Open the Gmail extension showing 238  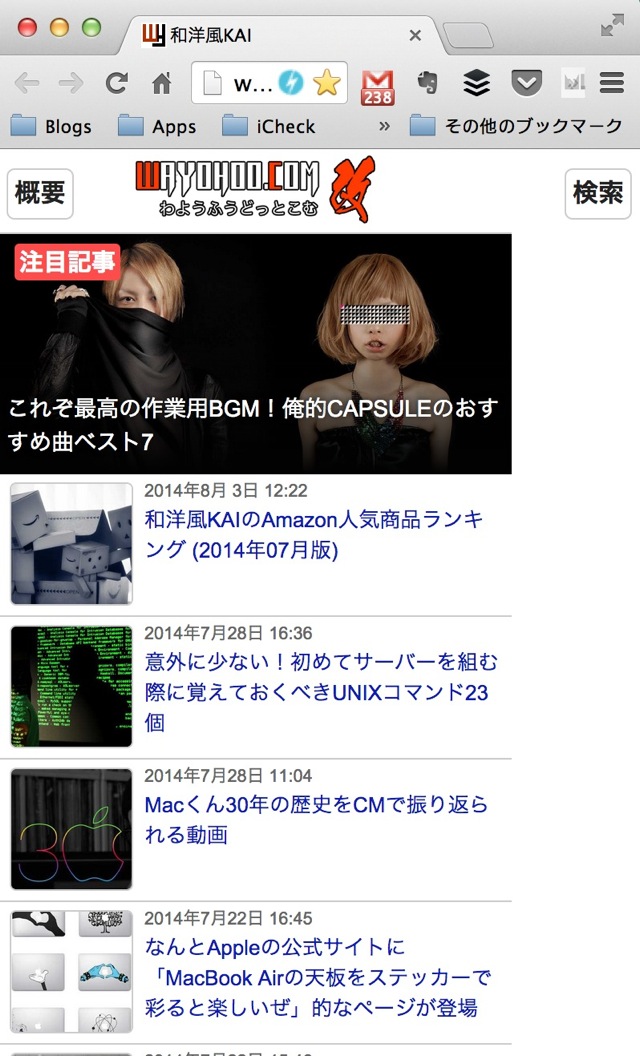(x=377, y=87)
